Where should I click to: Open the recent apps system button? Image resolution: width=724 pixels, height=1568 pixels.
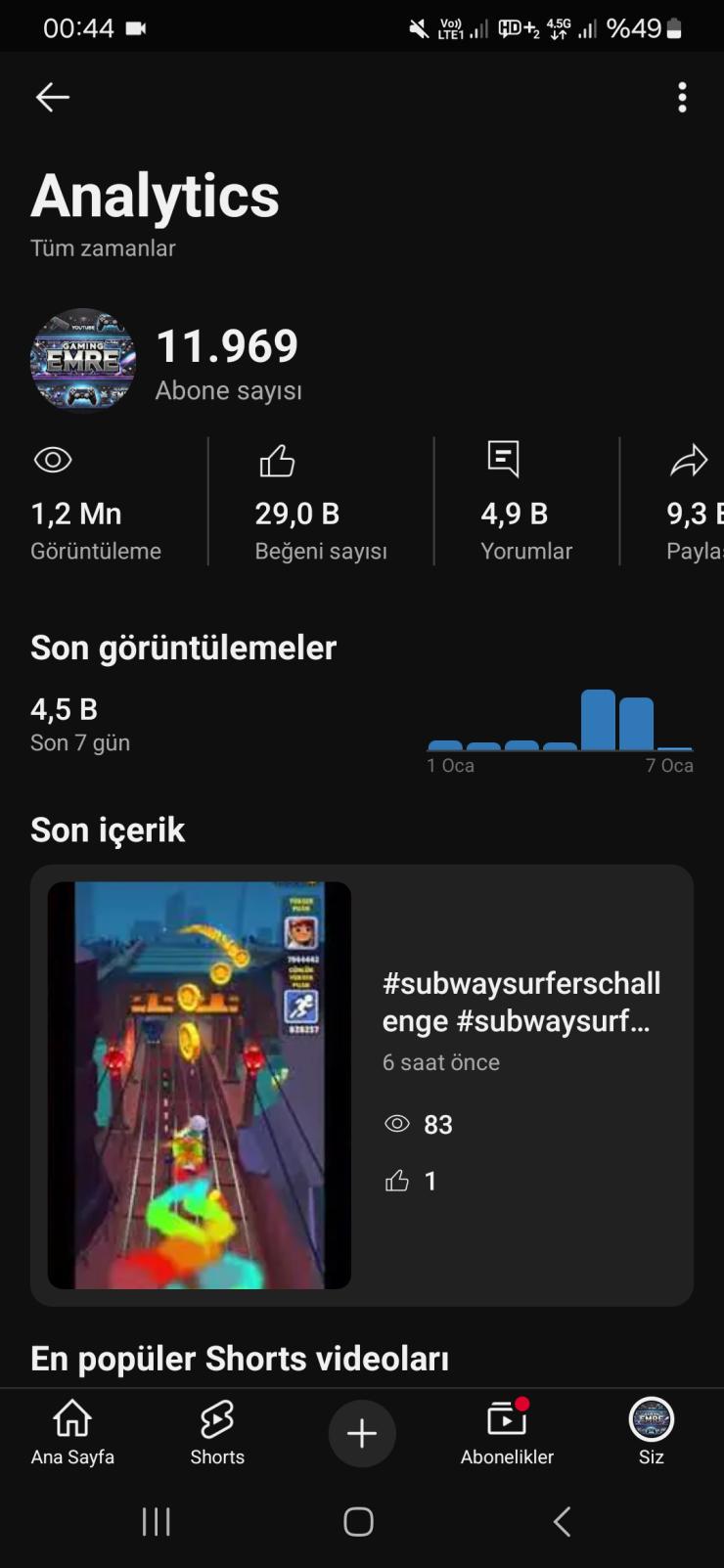(x=157, y=1522)
